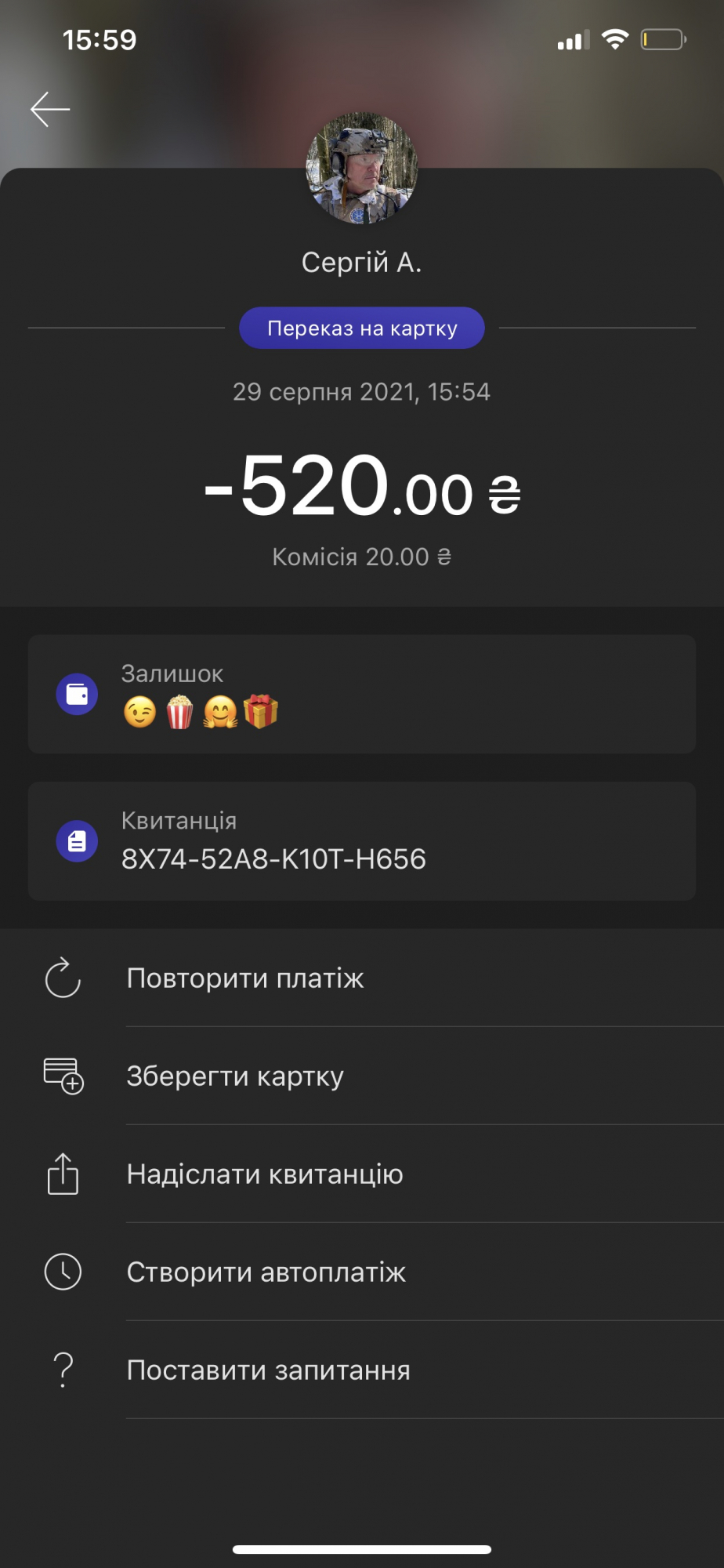The width and height of the screenshot is (724, 1568).
Task: Open Створити автоплатіж
Action: point(362,1272)
